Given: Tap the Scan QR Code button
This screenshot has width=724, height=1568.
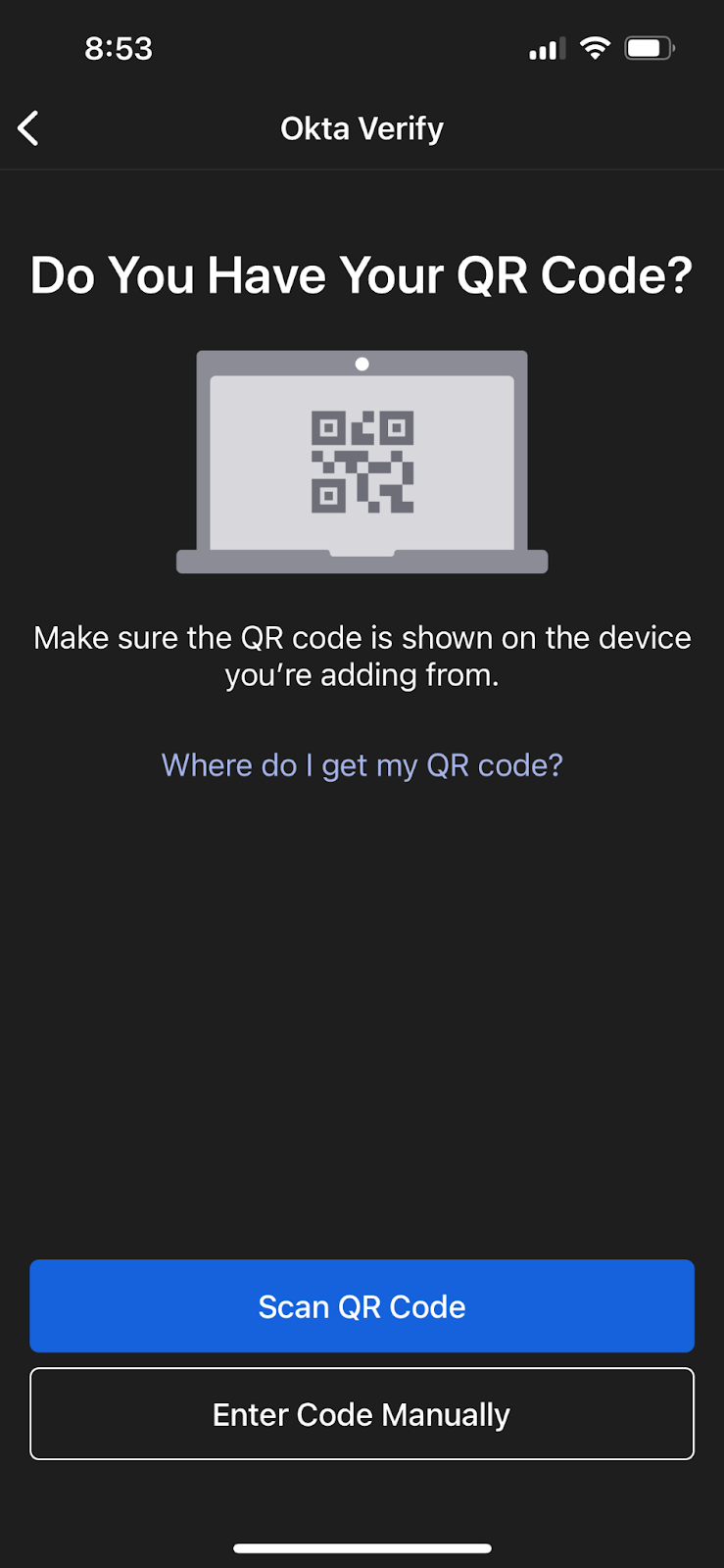Looking at the screenshot, I should click(x=362, y=1306).
